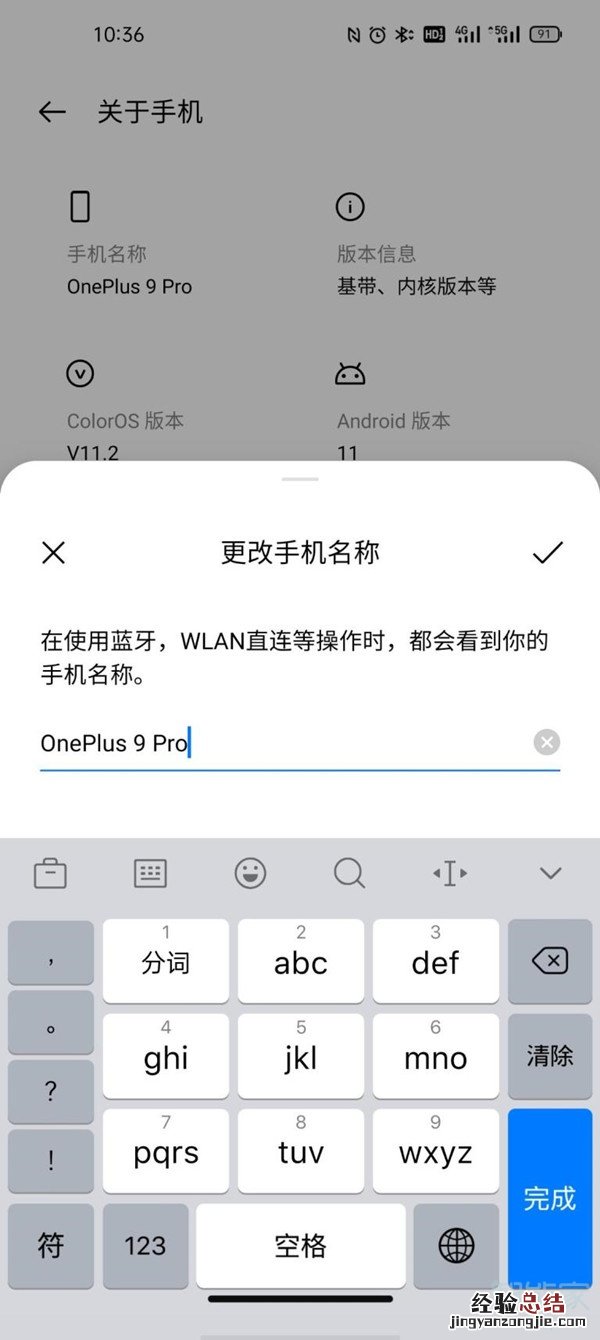Open the keyboard toolbox icon
This screenshot has height=1340, width=600.
[x=50, y=873]
